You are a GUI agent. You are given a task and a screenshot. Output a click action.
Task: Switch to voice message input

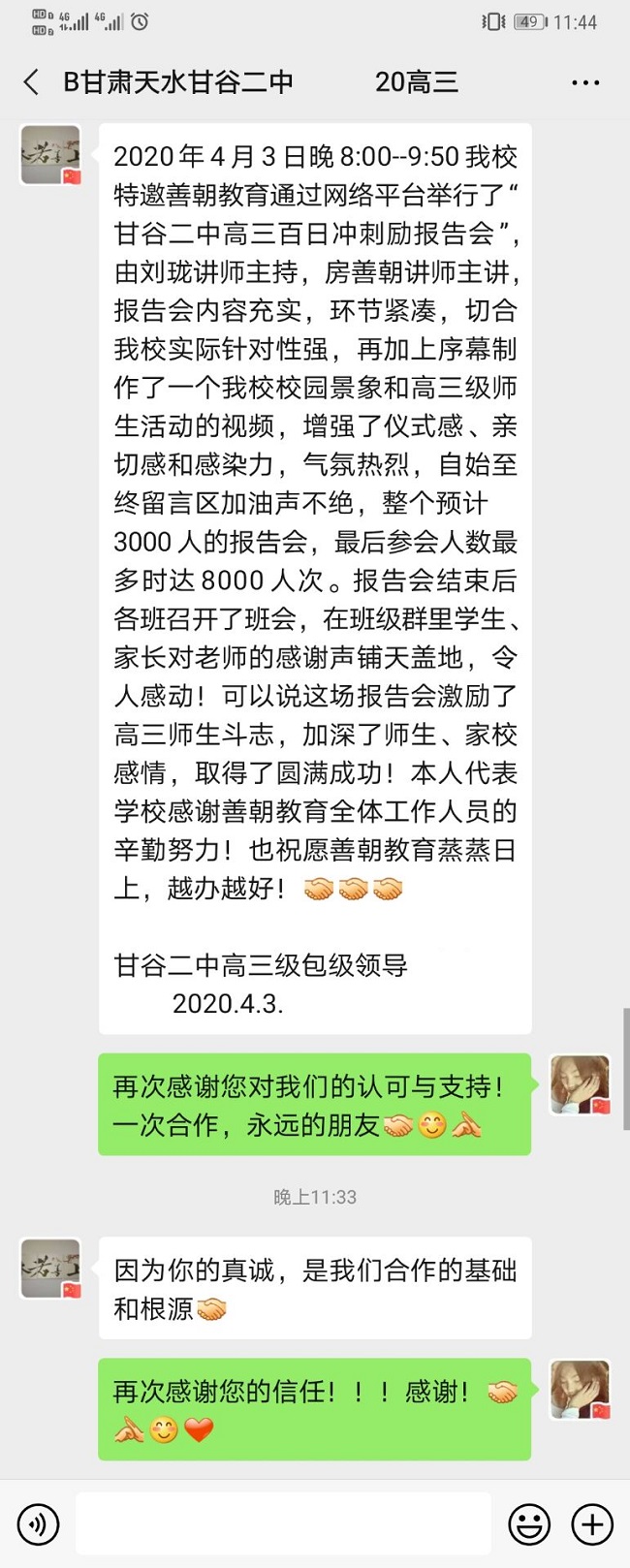pyautogui.click(x=39, y=1524)
